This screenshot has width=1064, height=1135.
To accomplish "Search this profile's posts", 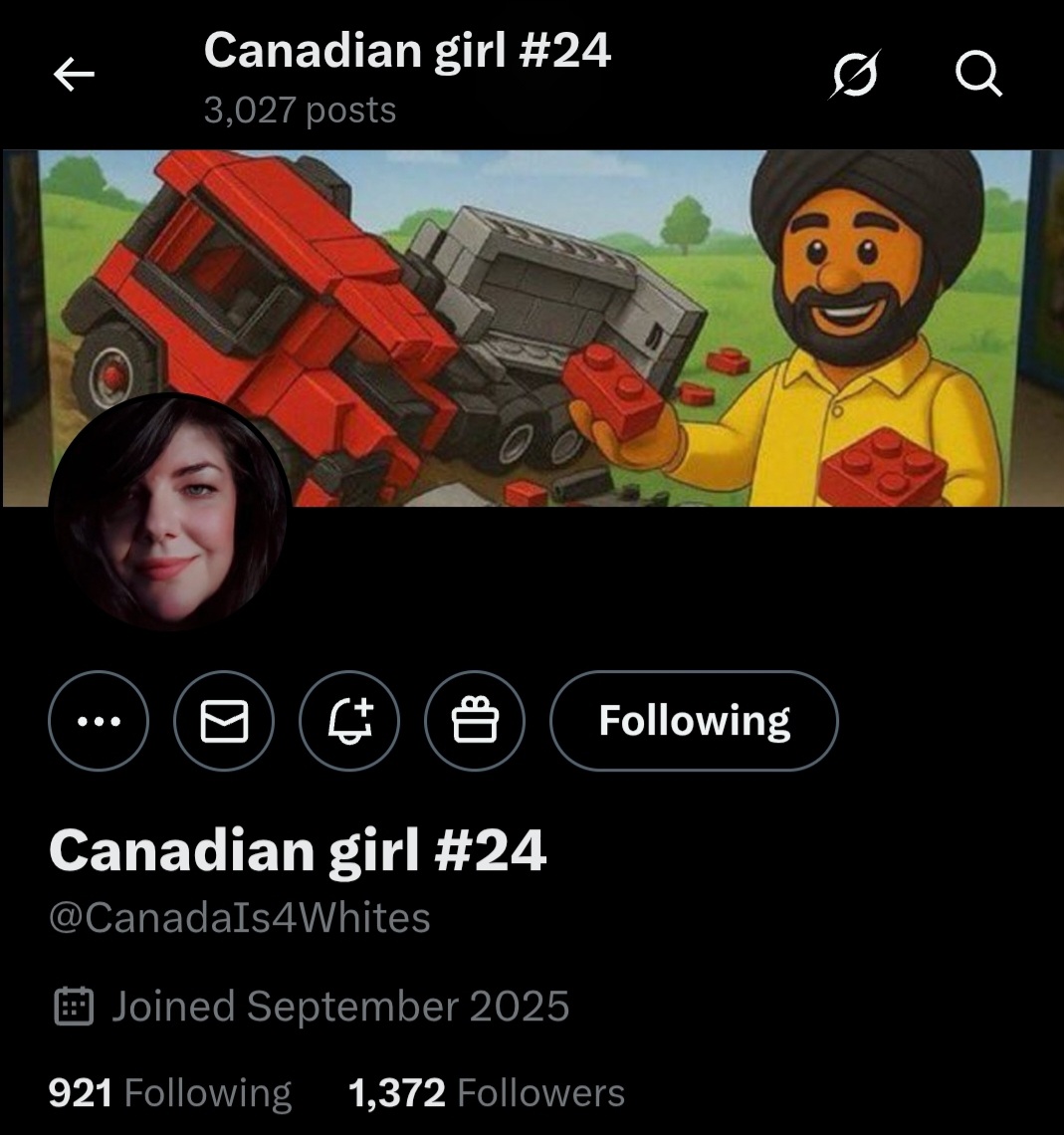I will (978, 74).
